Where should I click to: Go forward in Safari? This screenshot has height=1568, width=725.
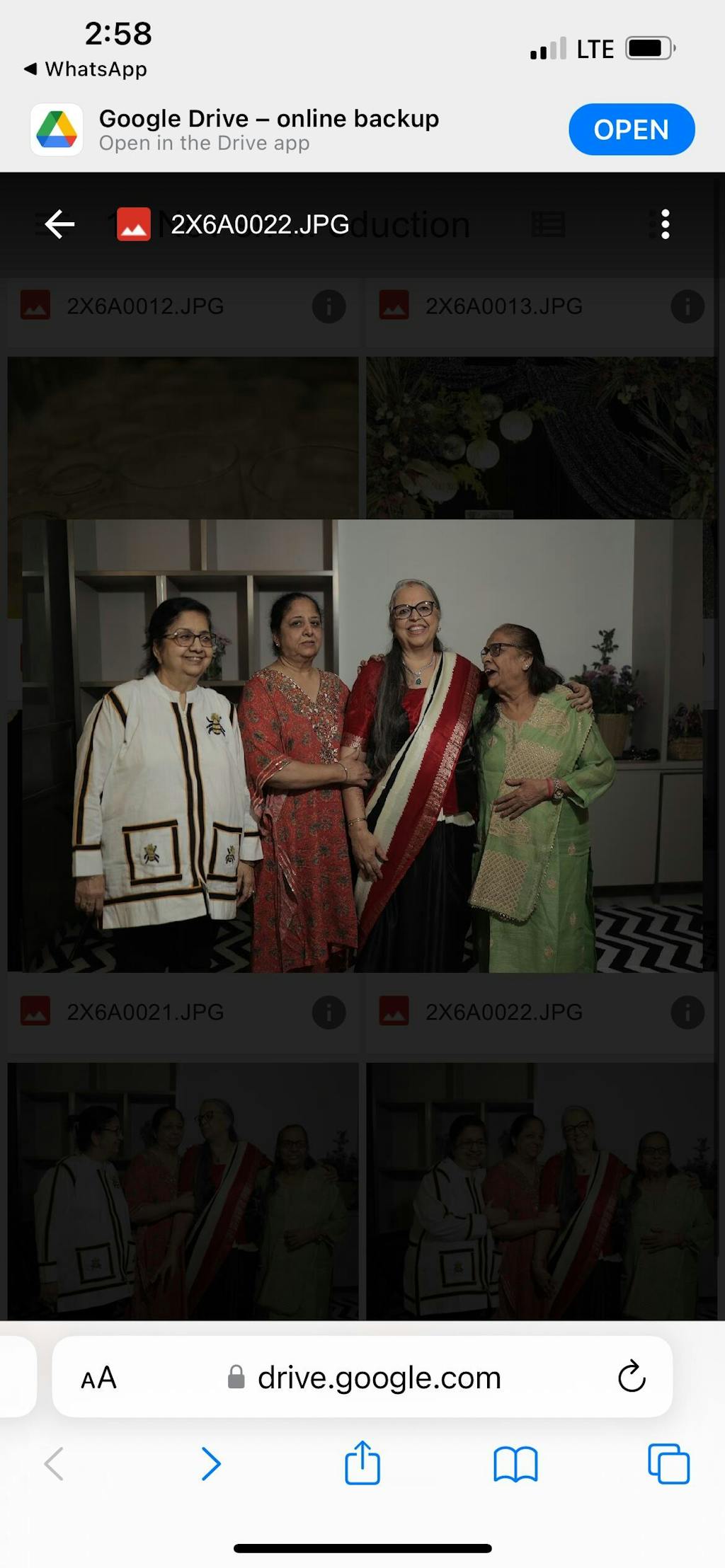[x=210, y=1463]
